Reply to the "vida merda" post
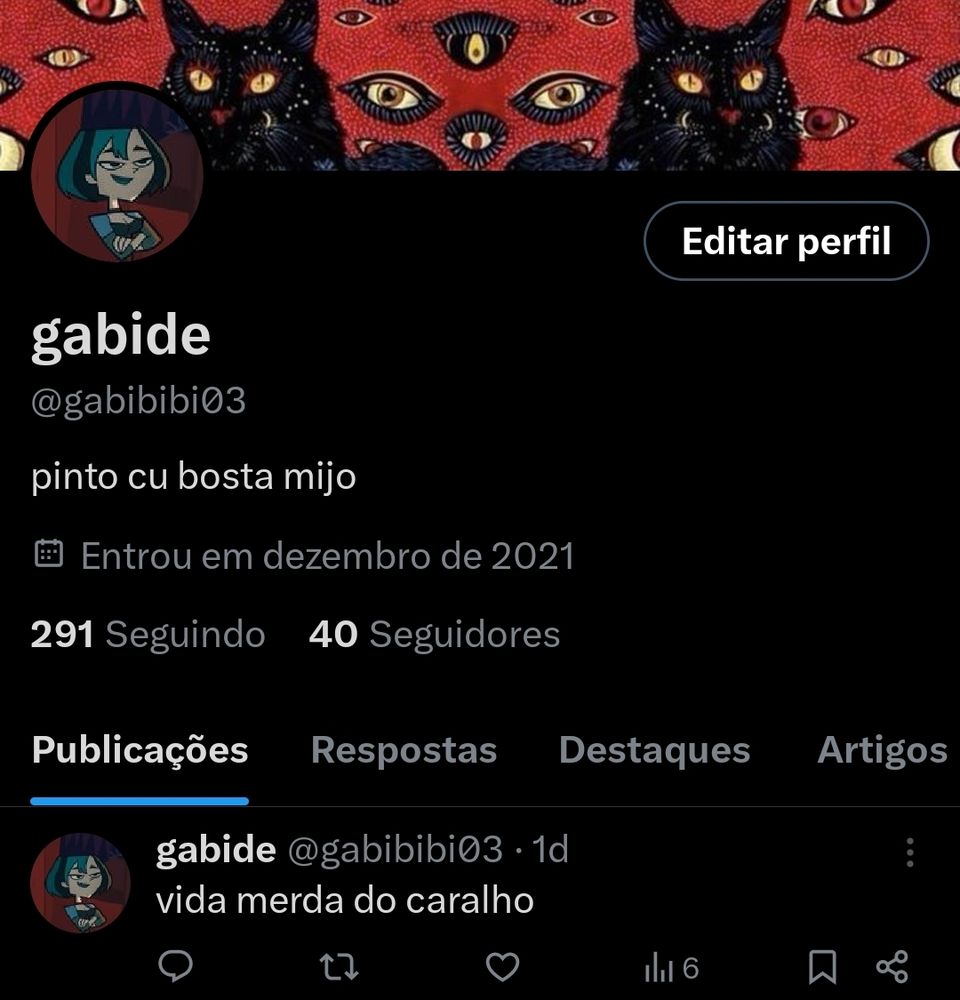The image size is (960, 1000). coord(176,966)
